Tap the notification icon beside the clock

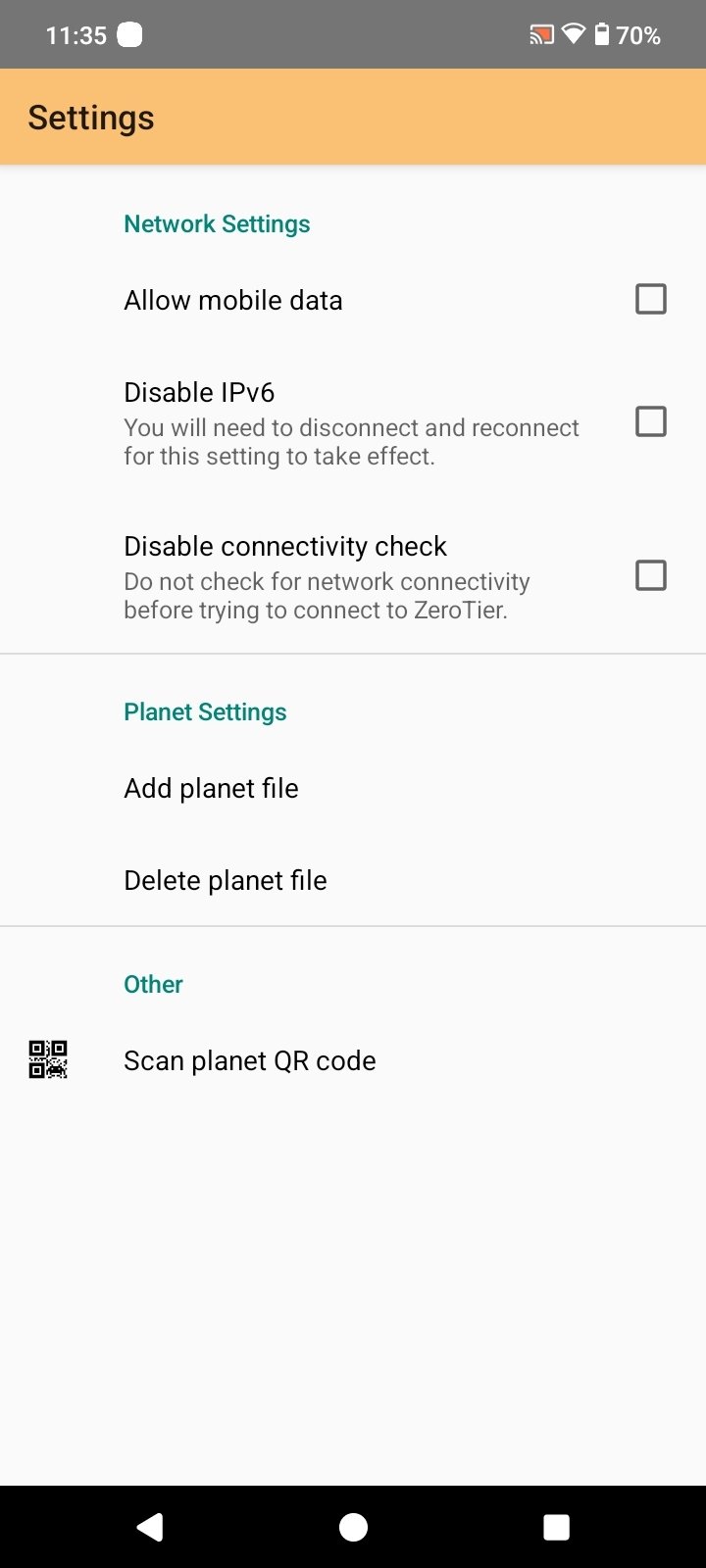[128, 34]
